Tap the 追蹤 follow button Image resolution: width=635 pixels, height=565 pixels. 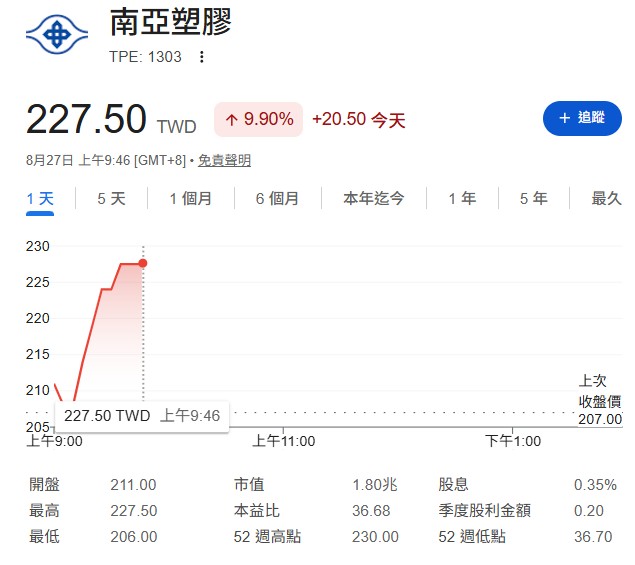pyautogui.click(x=582, y=118)
